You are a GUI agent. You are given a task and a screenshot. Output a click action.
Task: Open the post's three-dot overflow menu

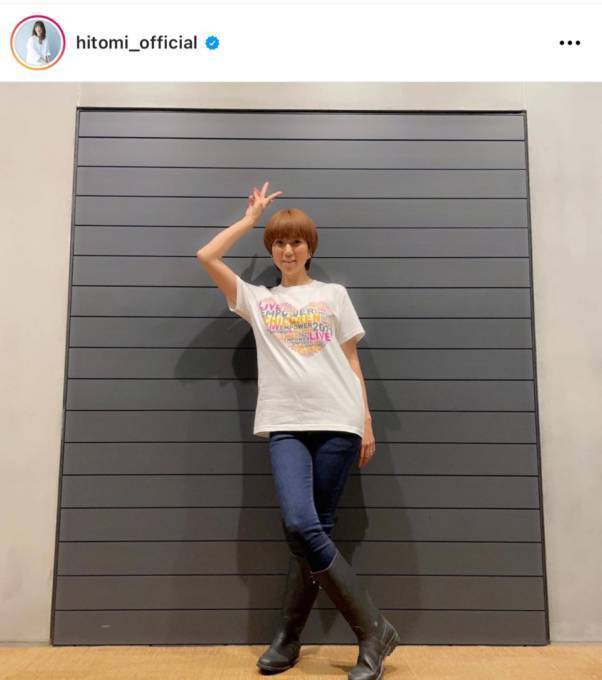569,43
